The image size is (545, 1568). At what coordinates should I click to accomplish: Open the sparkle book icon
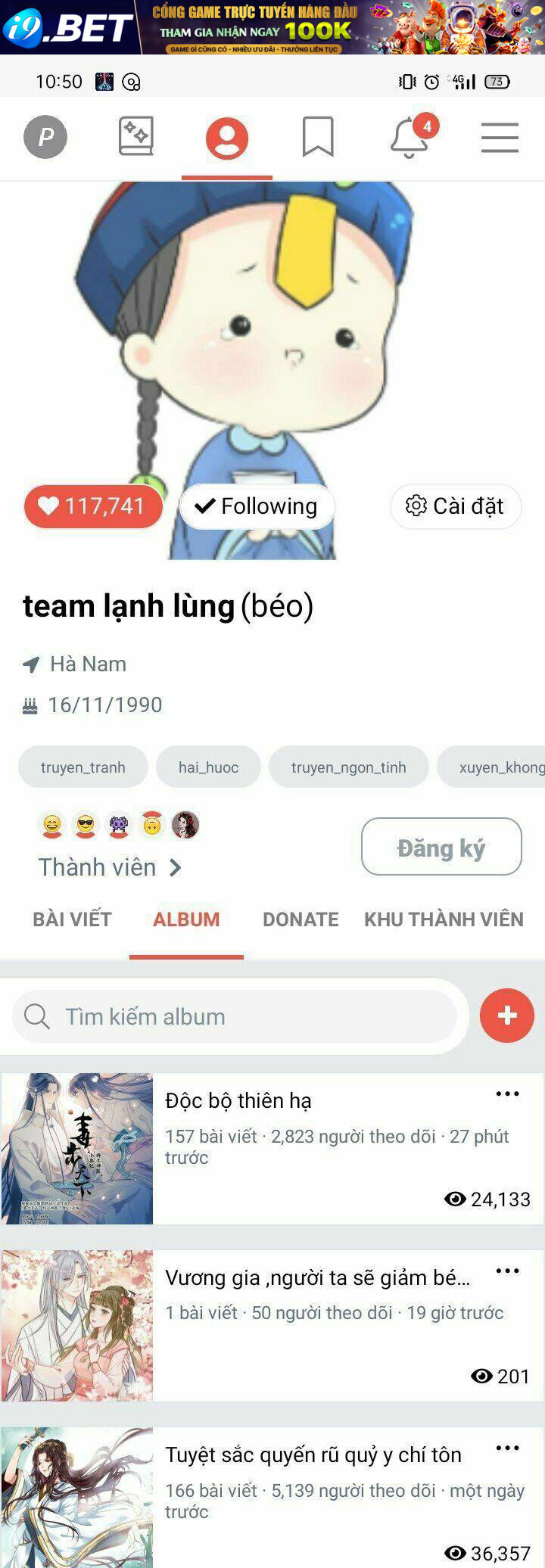click(x=136, y=137)
